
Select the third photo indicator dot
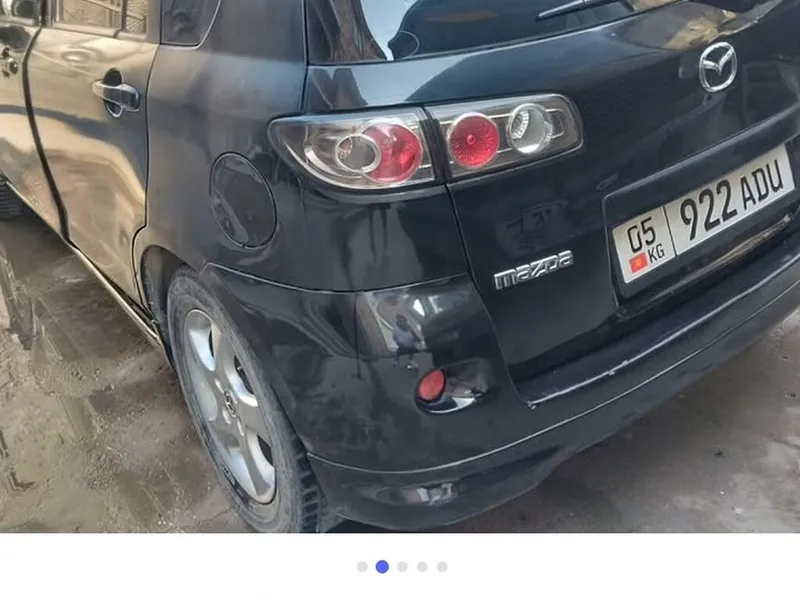coord(402,566)
